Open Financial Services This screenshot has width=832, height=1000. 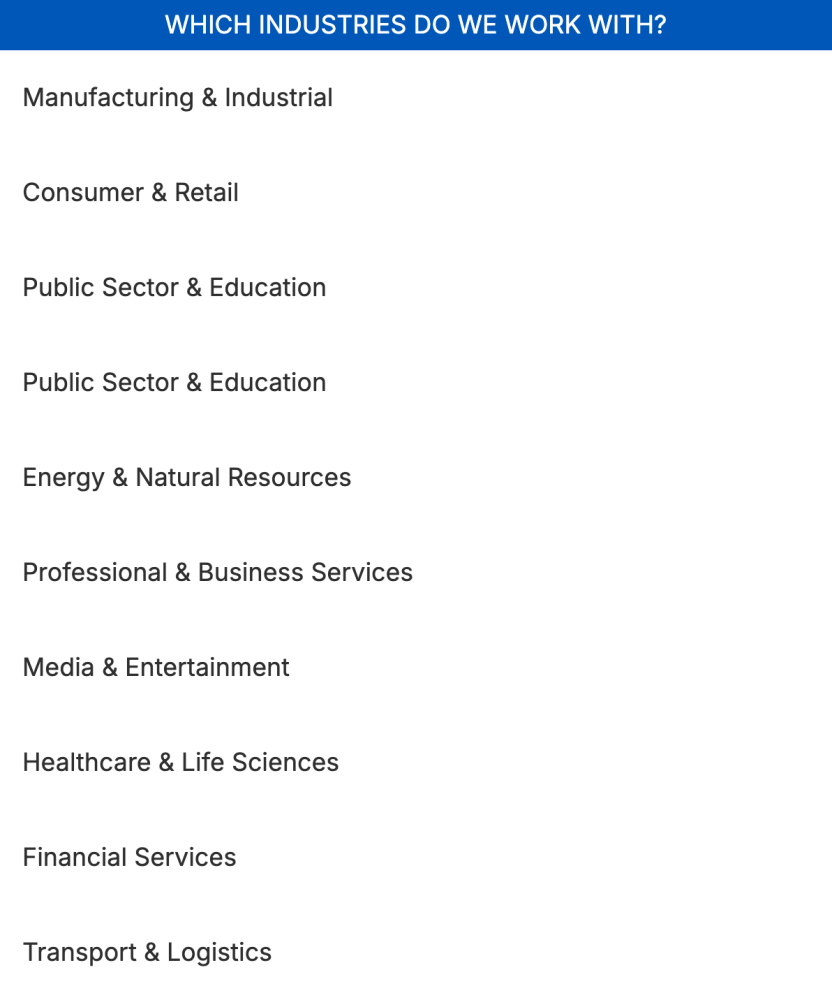129,858
